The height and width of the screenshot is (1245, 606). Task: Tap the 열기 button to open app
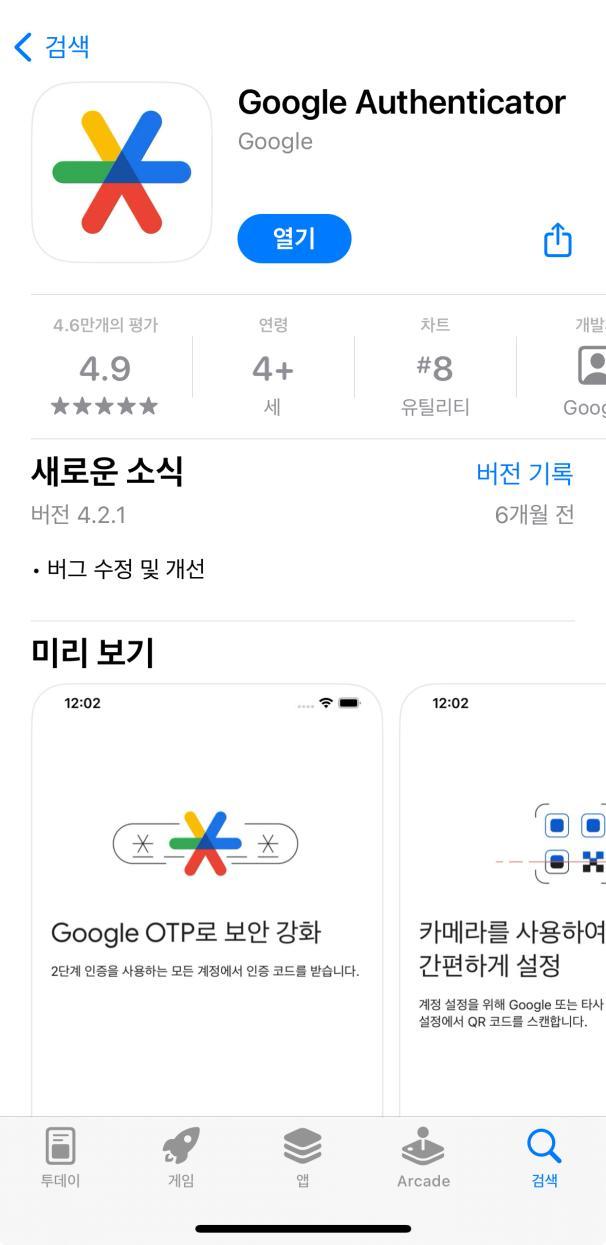[x=294, y=238]
